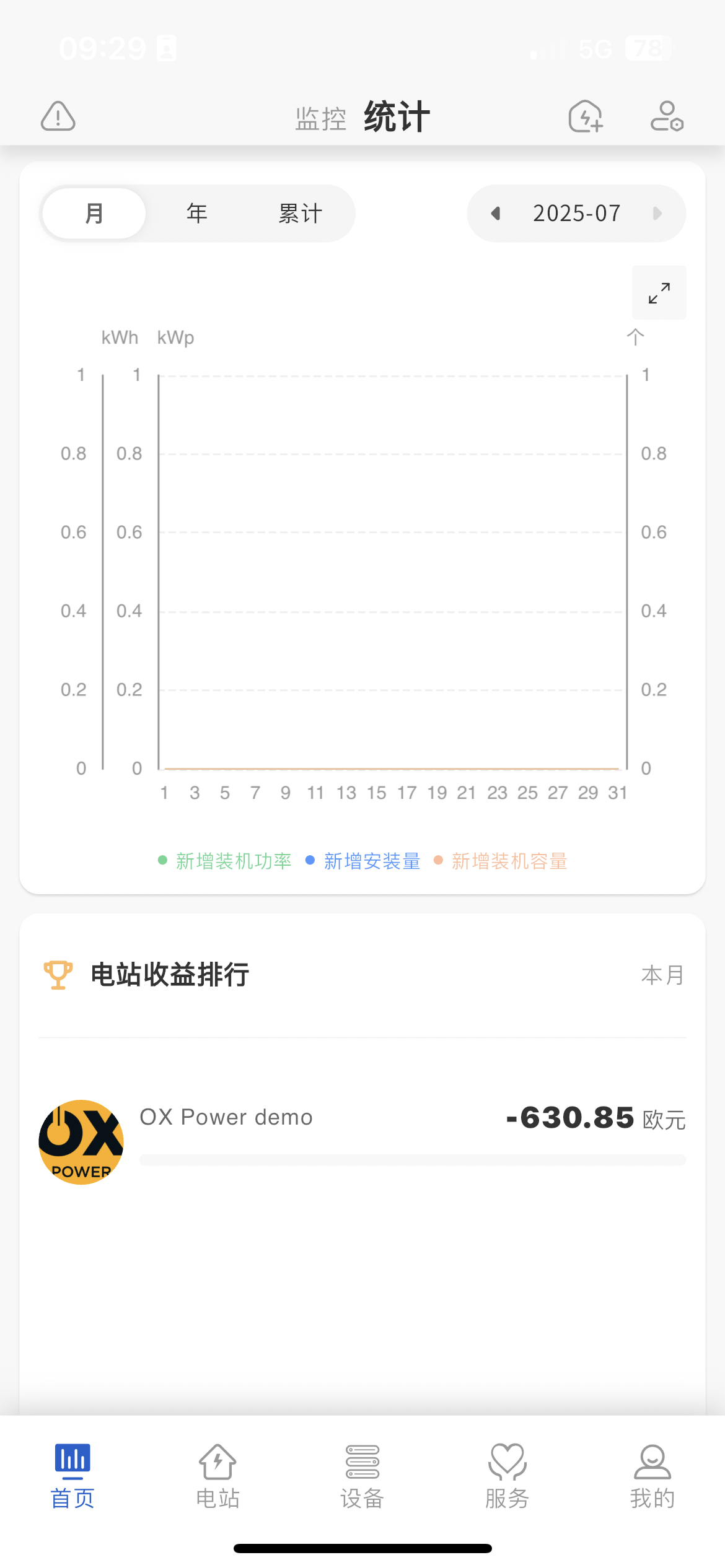The width and height of the screenshot is (725, 1568).
Task: Select the 年 statistics view
Action: 197,214
